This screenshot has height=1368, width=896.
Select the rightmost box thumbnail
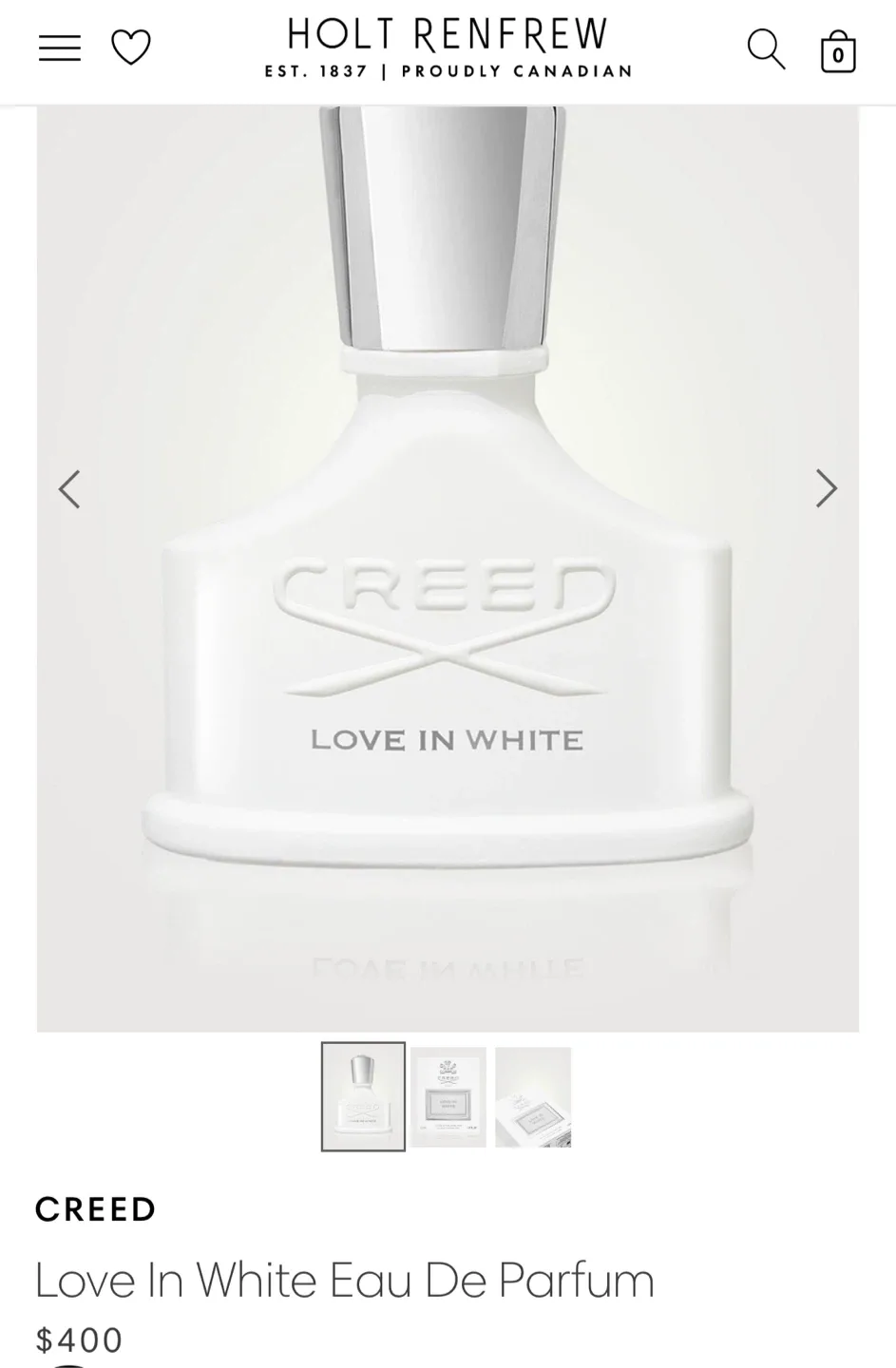[x=532, y=1097]
